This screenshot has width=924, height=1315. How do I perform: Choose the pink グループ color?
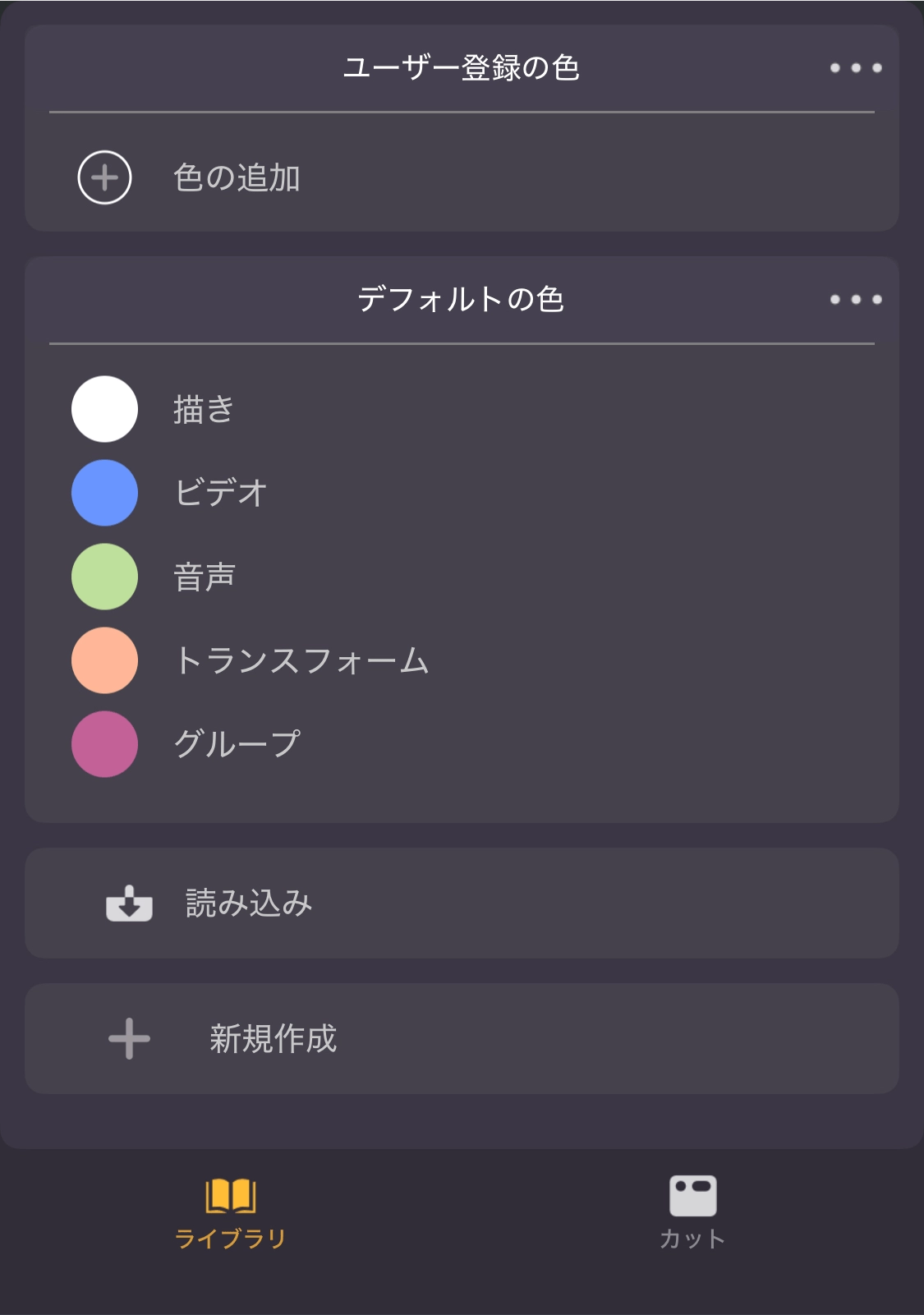point(105,744)
